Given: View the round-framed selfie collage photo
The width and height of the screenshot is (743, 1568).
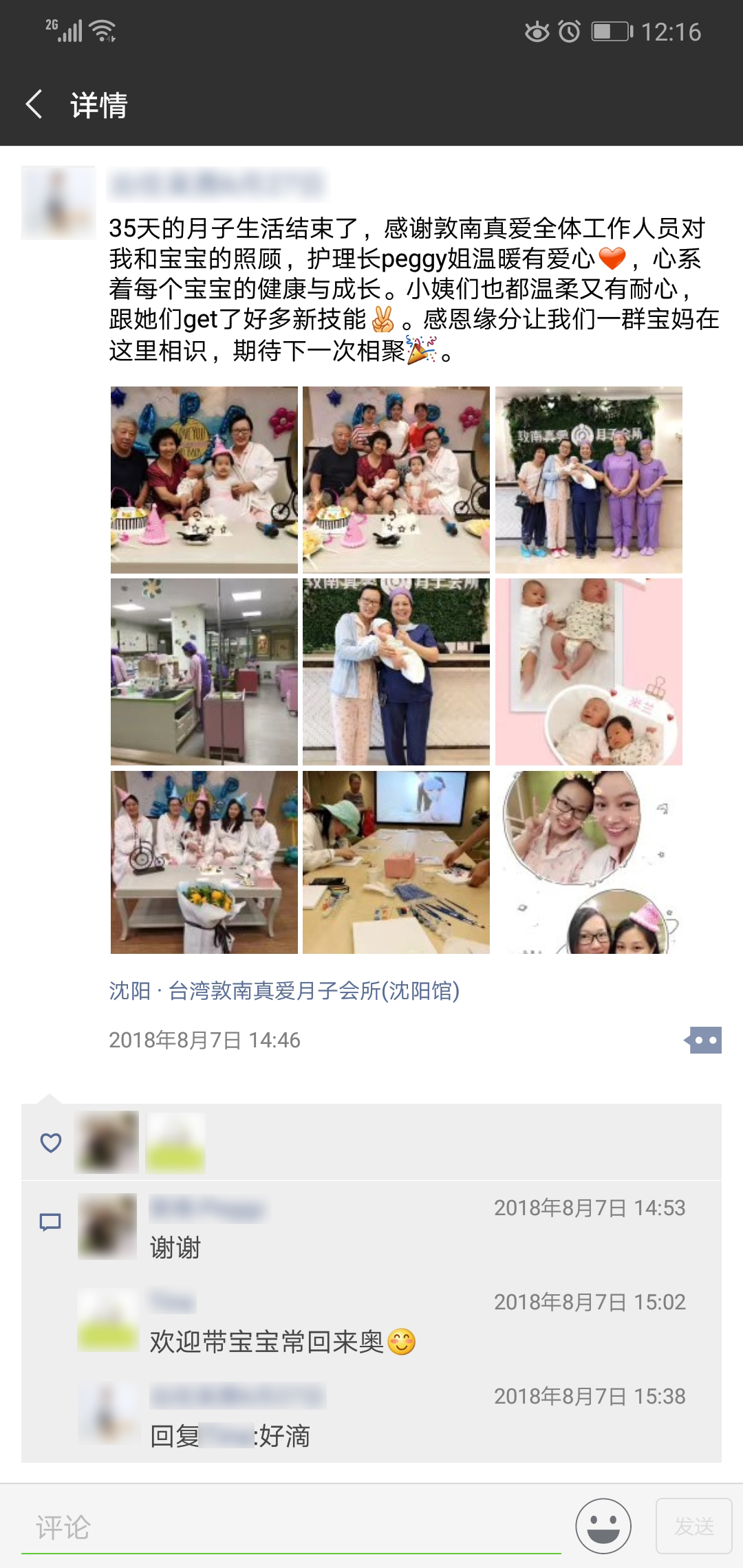Looking at the screenshot, I should 588,862.
